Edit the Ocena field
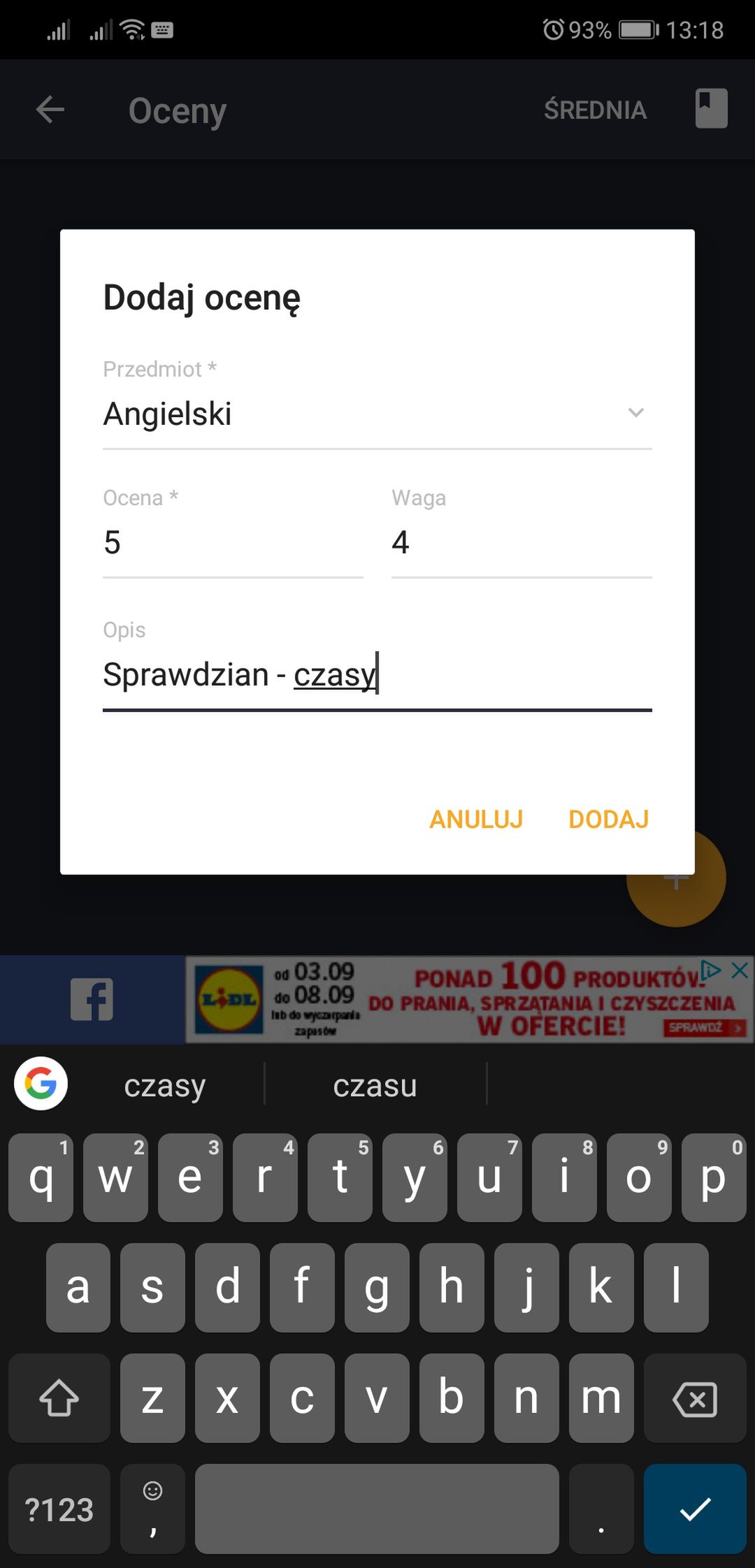The height and width of the screenshot is (1568, 755). 233,543
